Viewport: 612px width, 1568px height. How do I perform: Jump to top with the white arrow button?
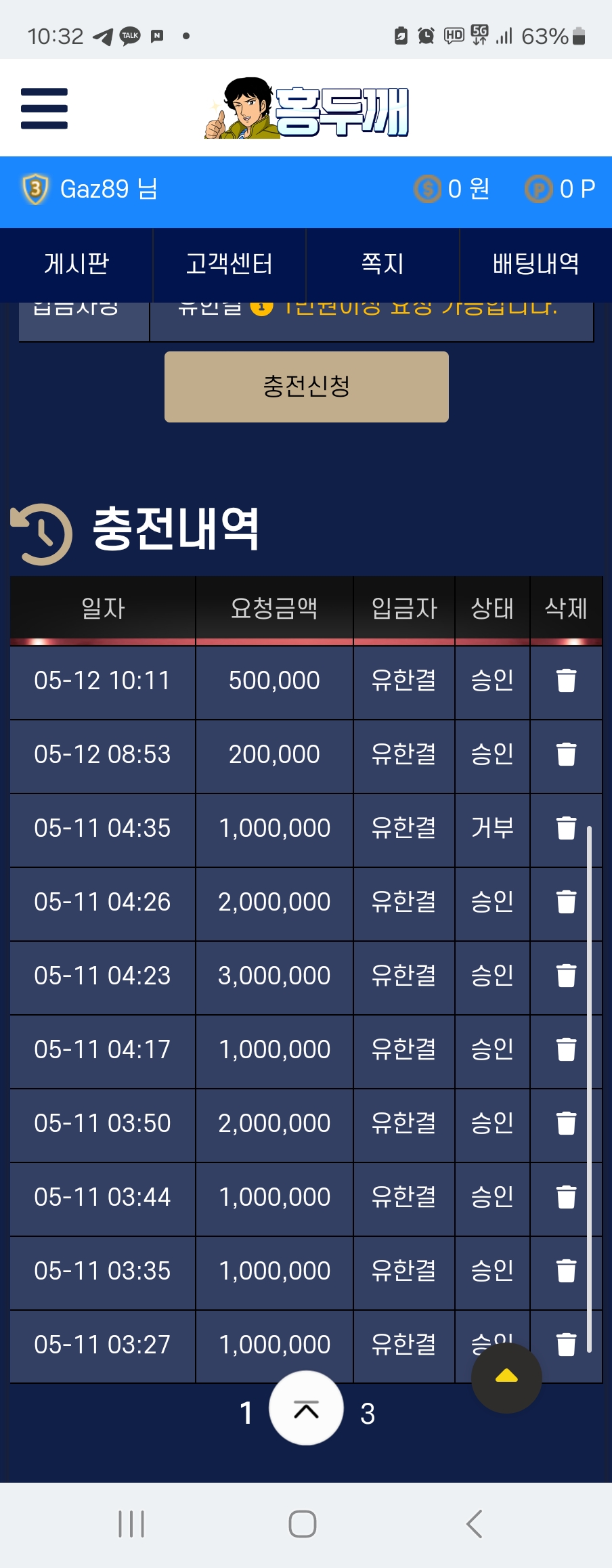coord(306,1408)
